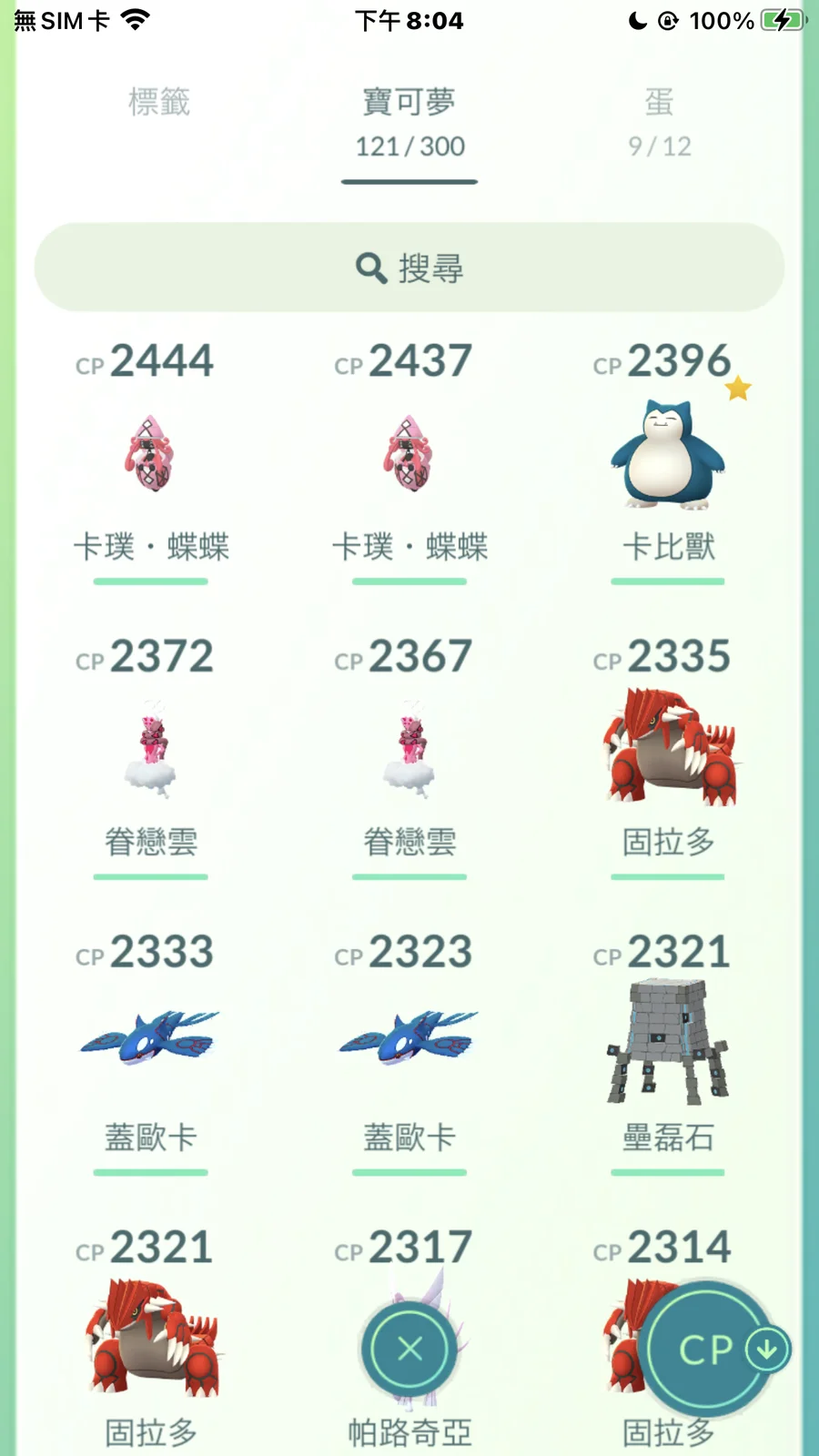
Task: Open 固拉多 with CP 2321
Action: click(x=151, y=1338)
